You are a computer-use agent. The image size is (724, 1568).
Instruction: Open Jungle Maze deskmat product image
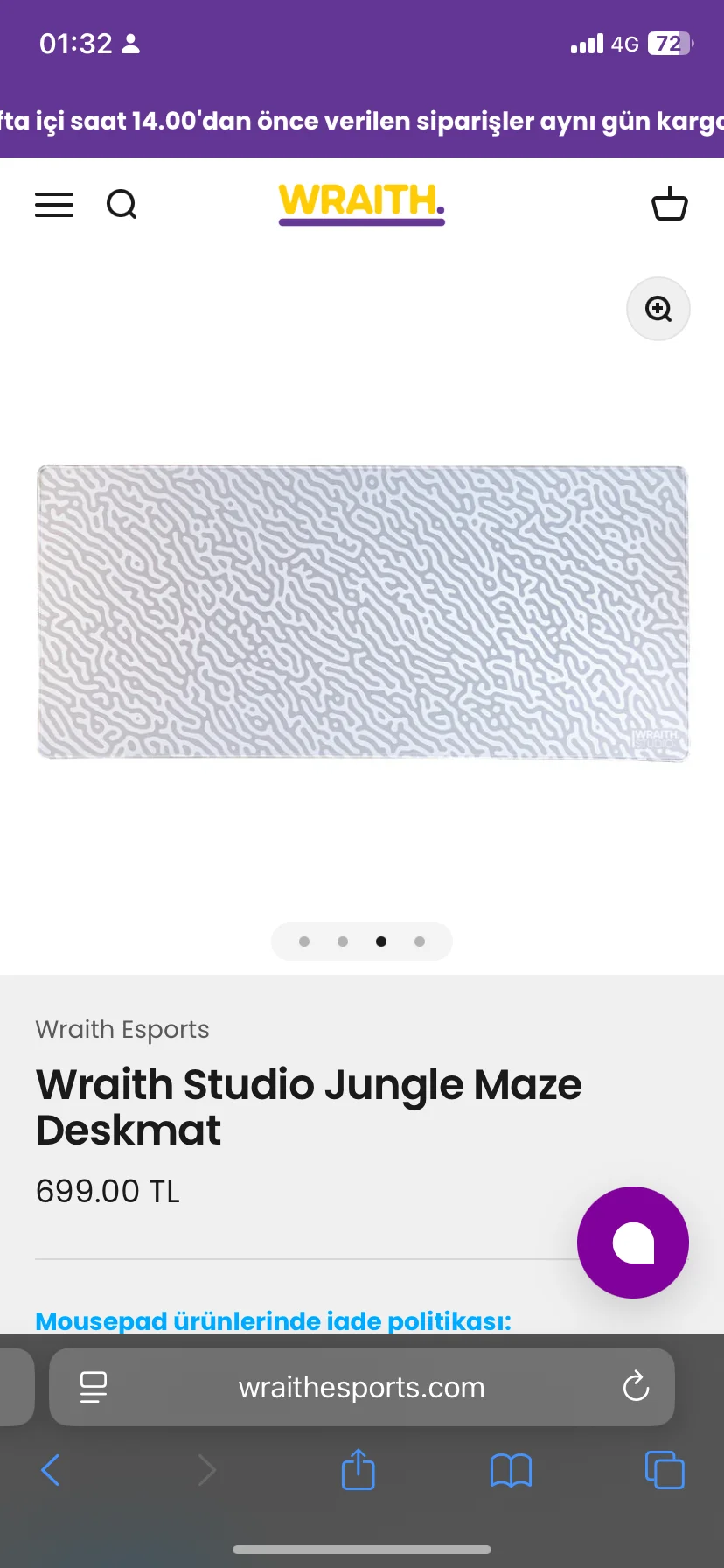pos(362,612)
